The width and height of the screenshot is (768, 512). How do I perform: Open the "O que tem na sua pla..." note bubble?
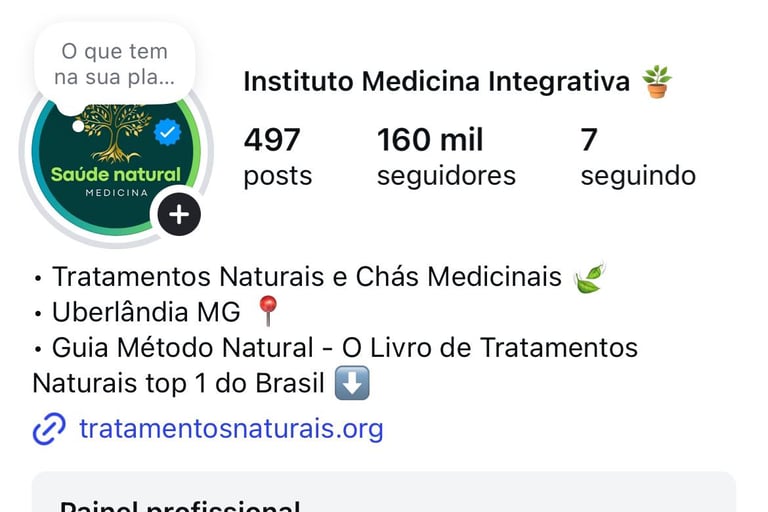click(x=114, y=63)
